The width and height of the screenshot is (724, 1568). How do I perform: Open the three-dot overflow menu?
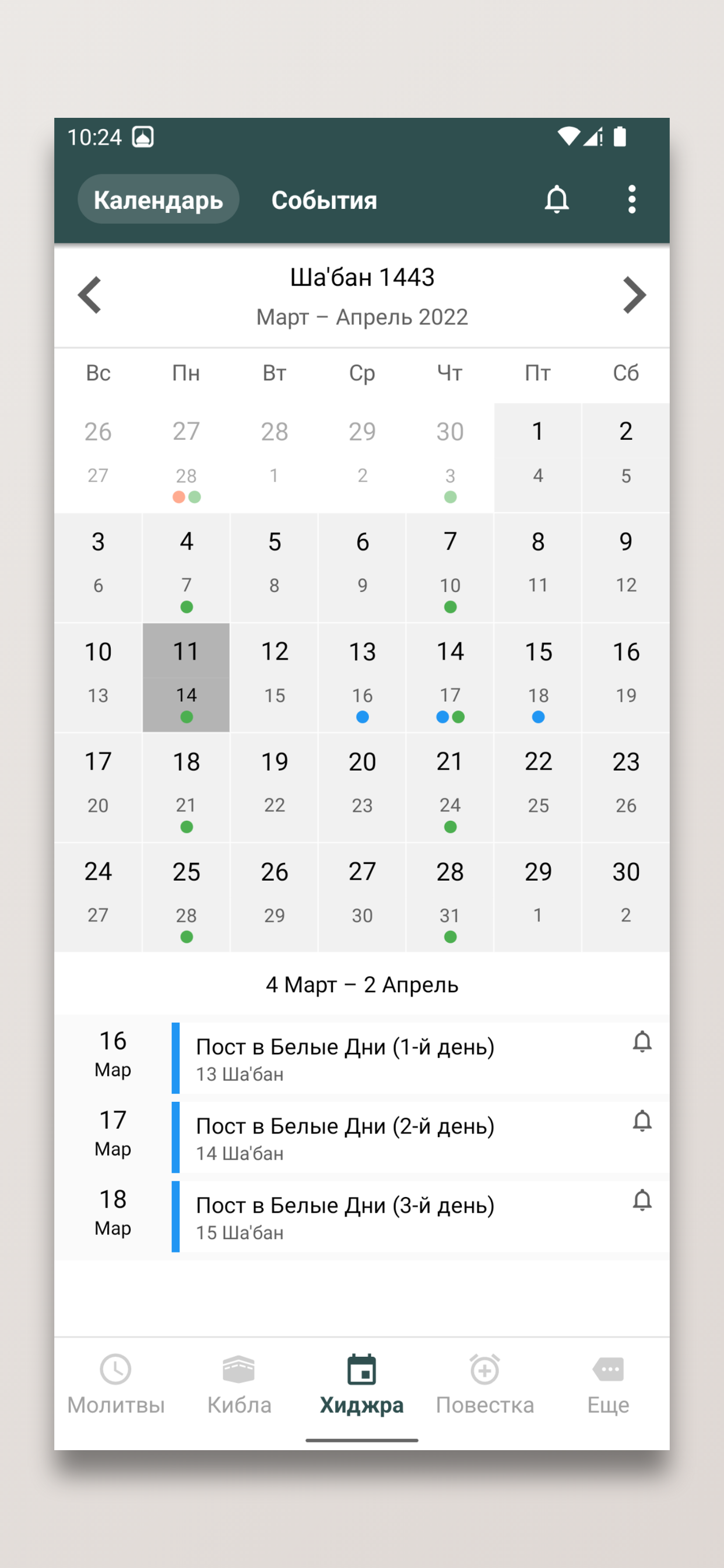[631, 199]
